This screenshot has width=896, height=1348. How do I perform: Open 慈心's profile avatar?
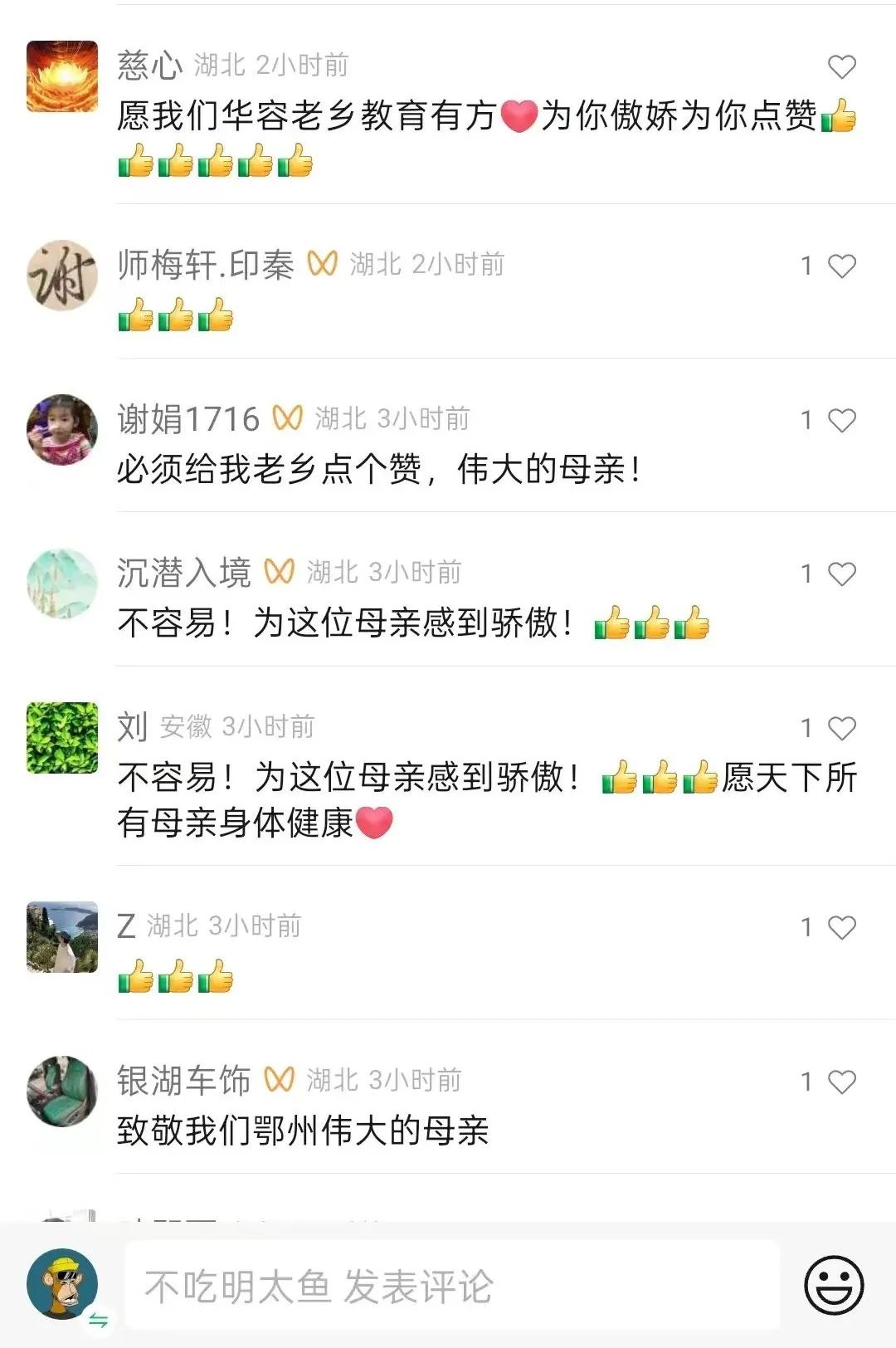[x=62, y=76]
